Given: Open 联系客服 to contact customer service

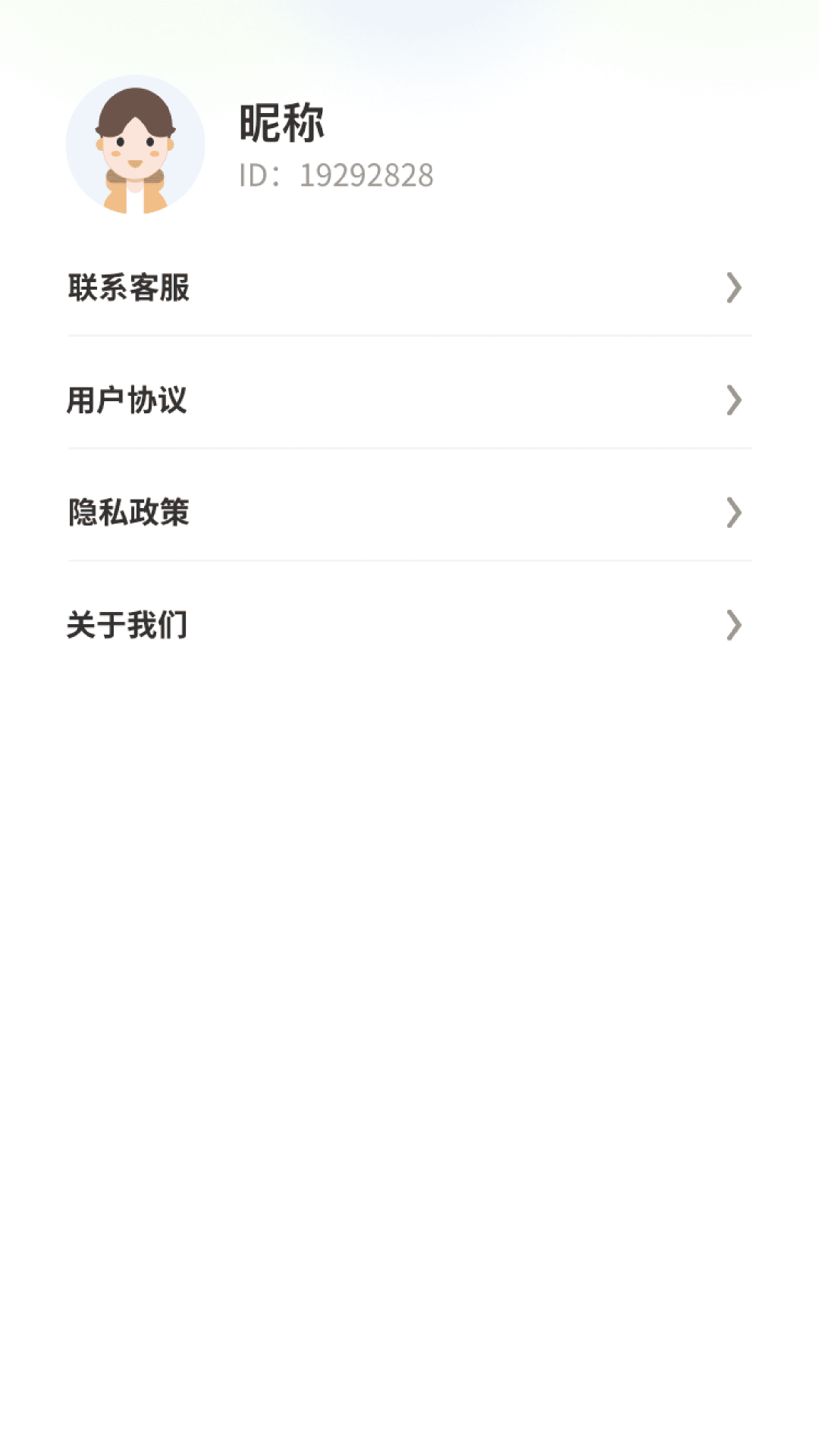Looking at the screenshot, I should click(x=129, y=288).
